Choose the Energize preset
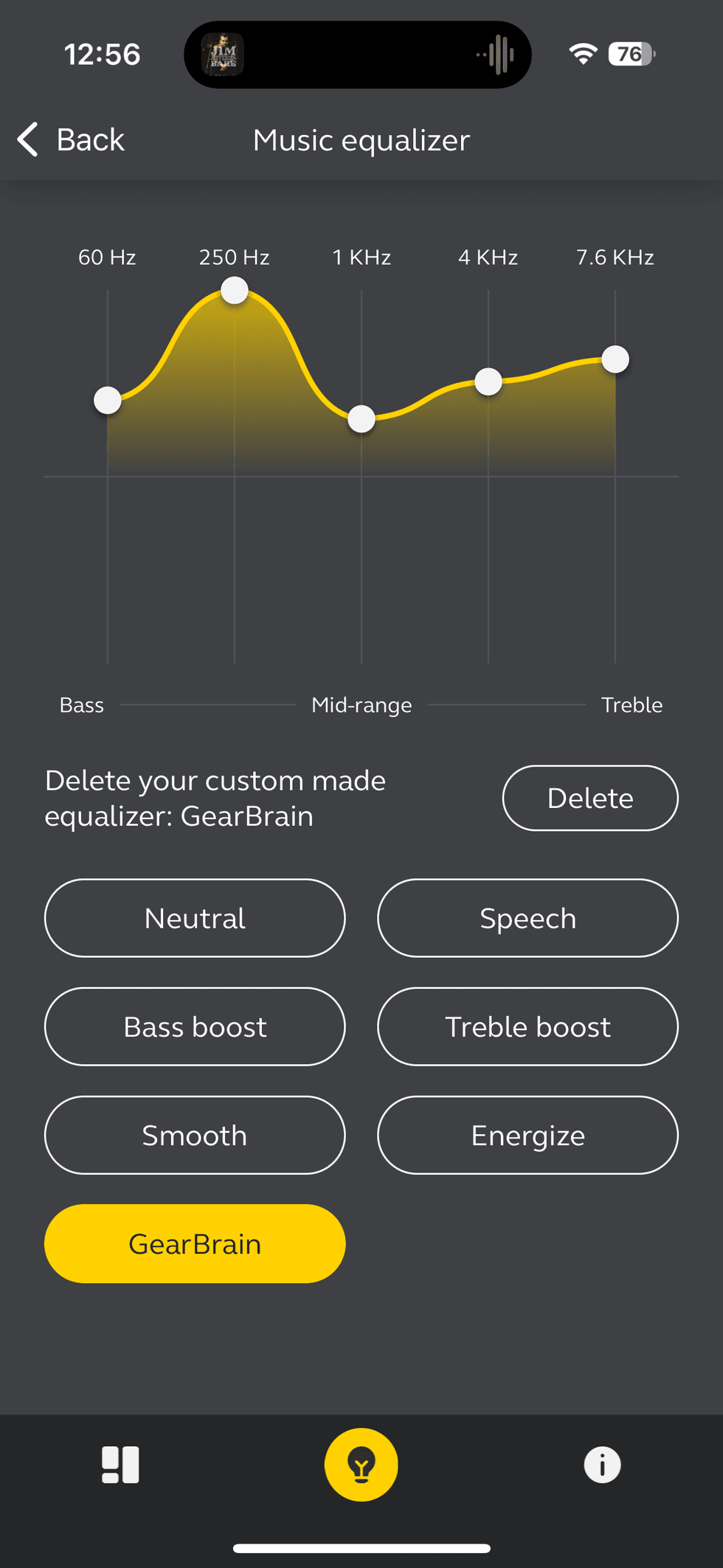Viewport: 723px width, 1568px height. point(527,1135)
